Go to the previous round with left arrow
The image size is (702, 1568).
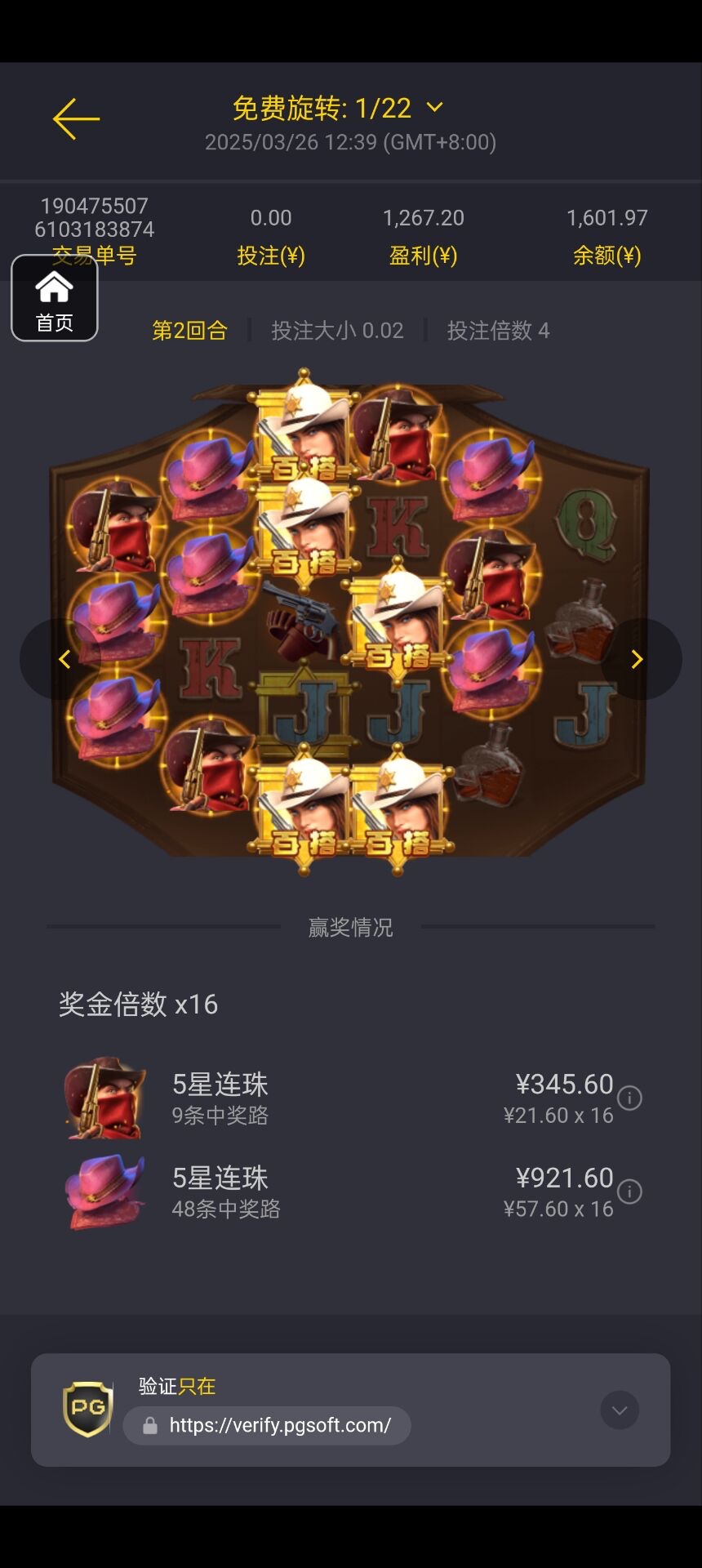(x=64, y=659)
